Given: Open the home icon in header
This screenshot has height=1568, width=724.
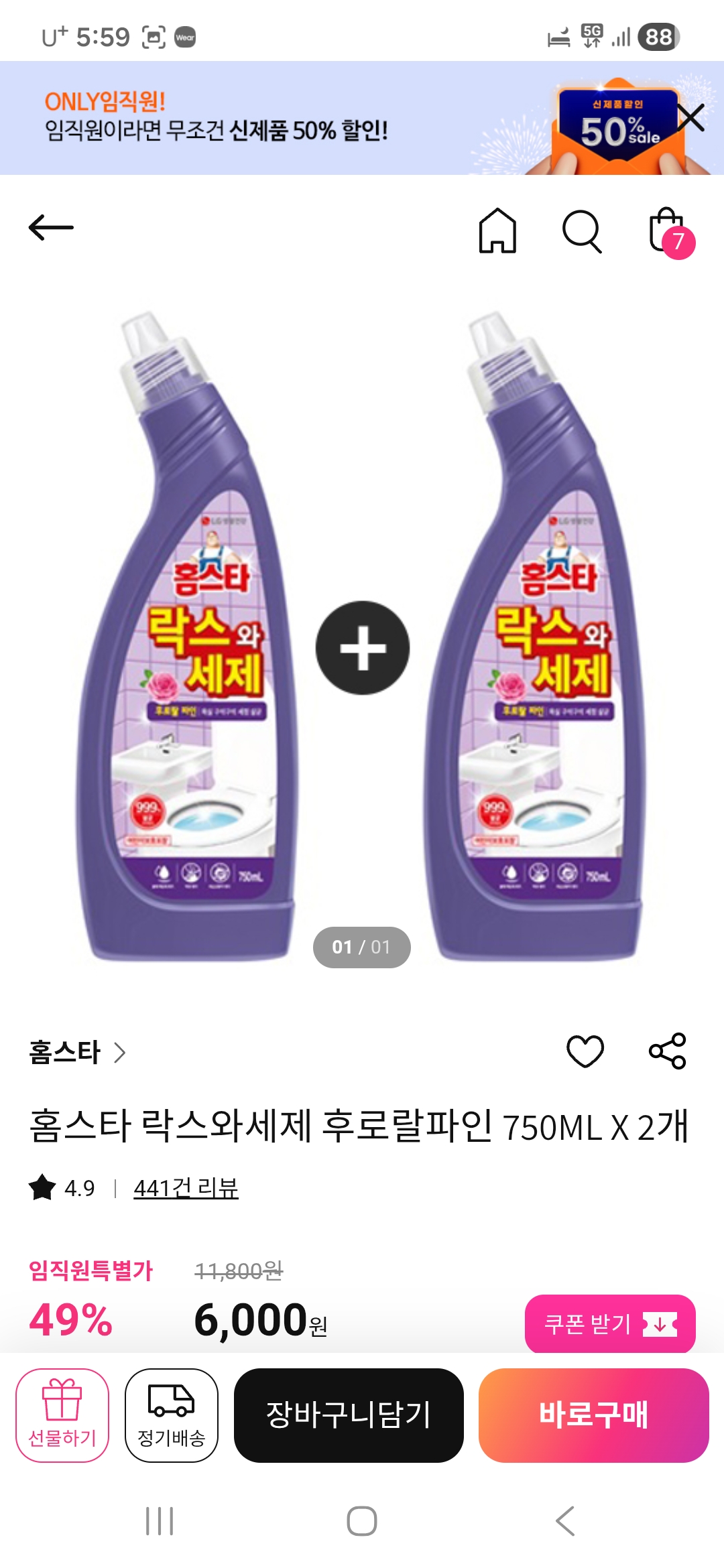Looking at the screenshot, I should point(497,231).
